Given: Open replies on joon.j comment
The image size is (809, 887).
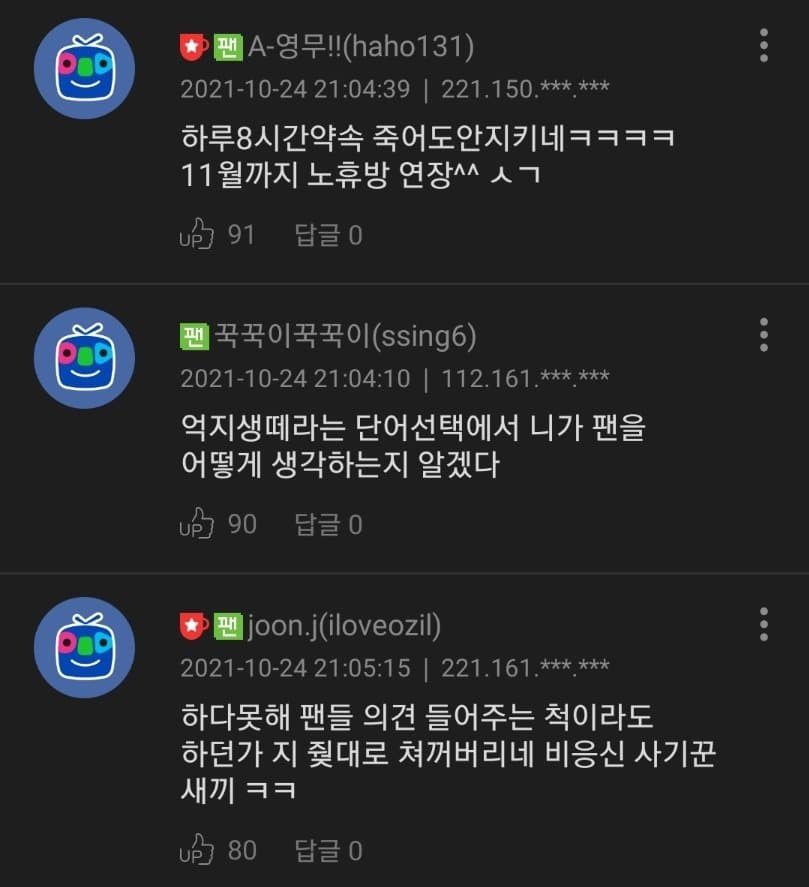Looking at the screenshot, I should (328, 851).
